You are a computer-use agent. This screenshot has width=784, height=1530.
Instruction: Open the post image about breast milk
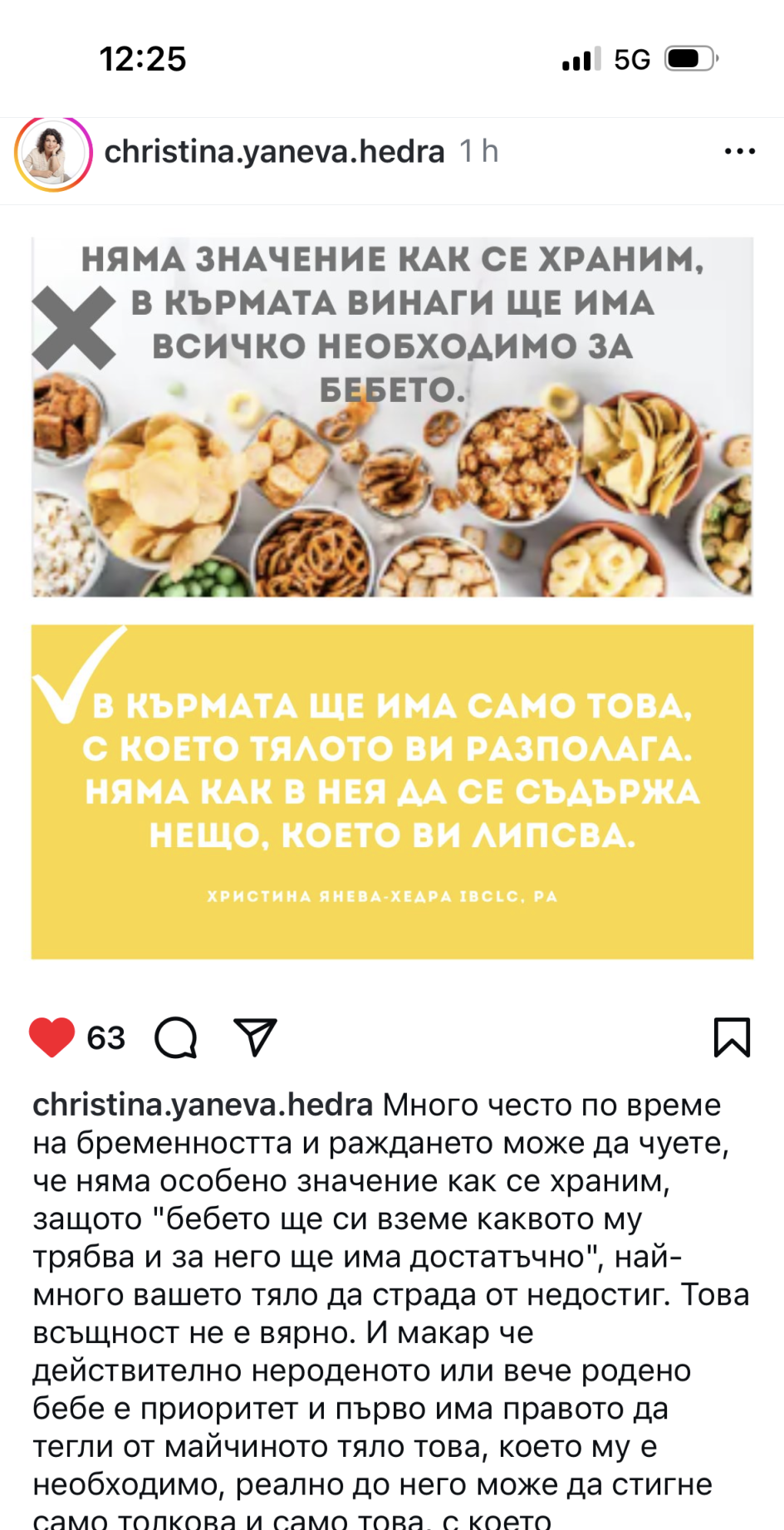tap(392, 598)
